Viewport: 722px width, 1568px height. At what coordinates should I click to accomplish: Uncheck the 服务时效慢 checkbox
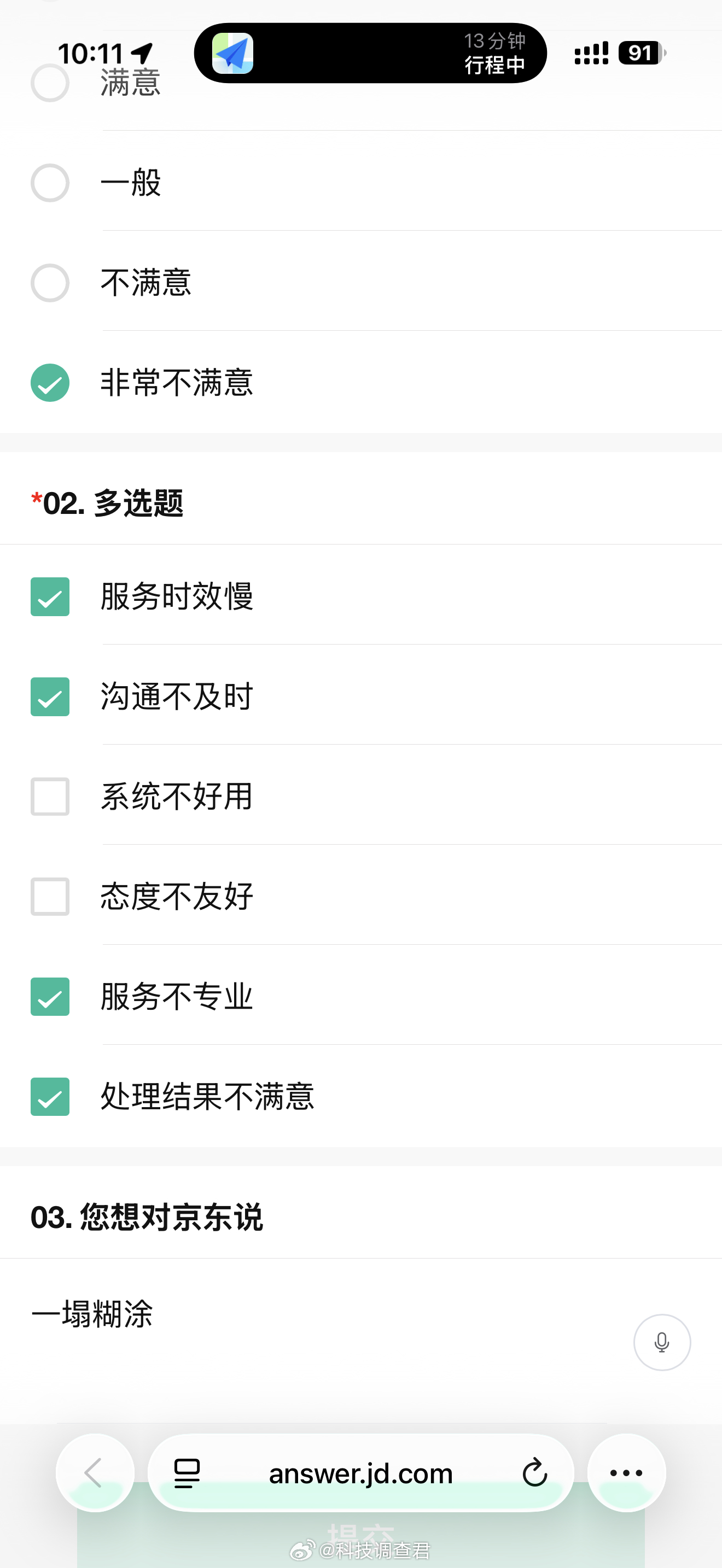tap(50, 598)
